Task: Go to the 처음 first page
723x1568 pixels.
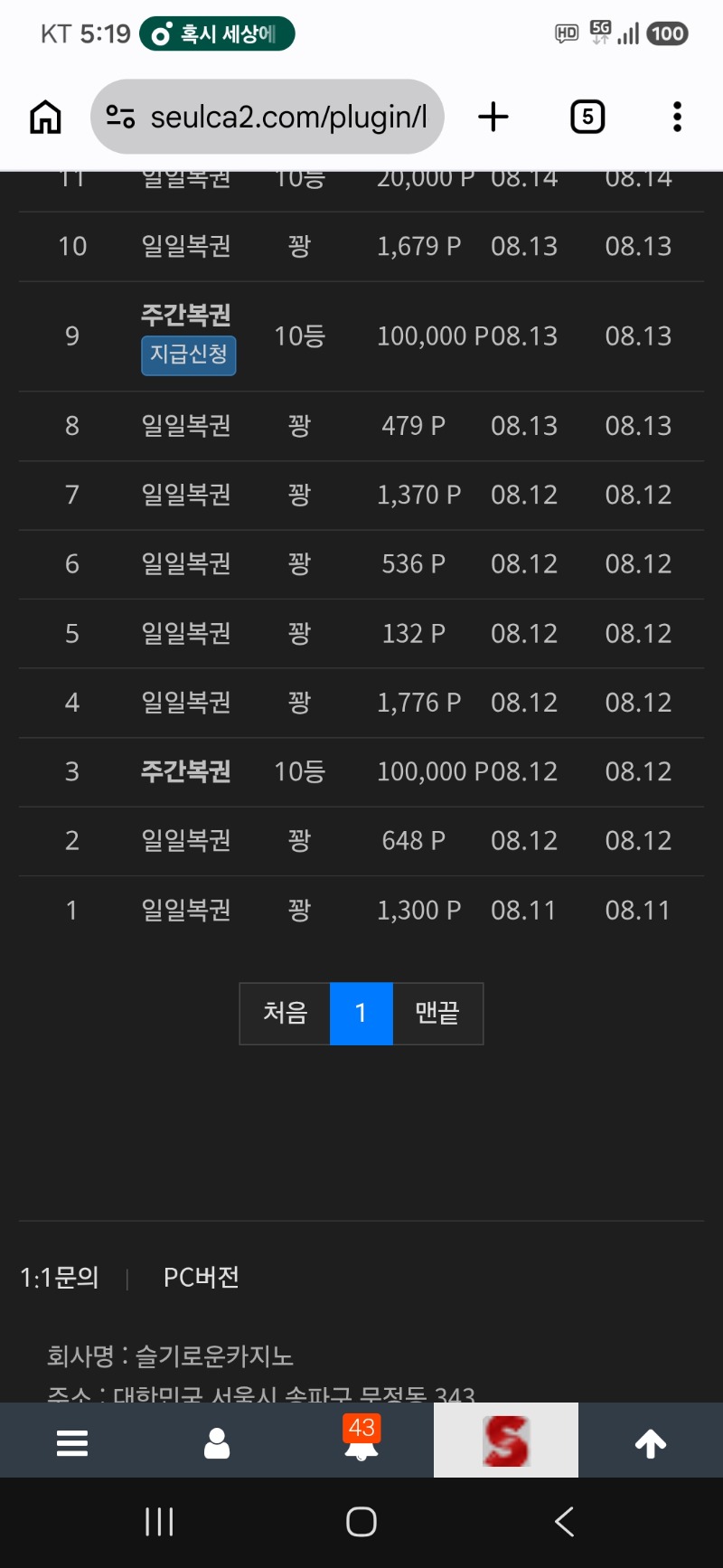Action: coord(285,1013)
